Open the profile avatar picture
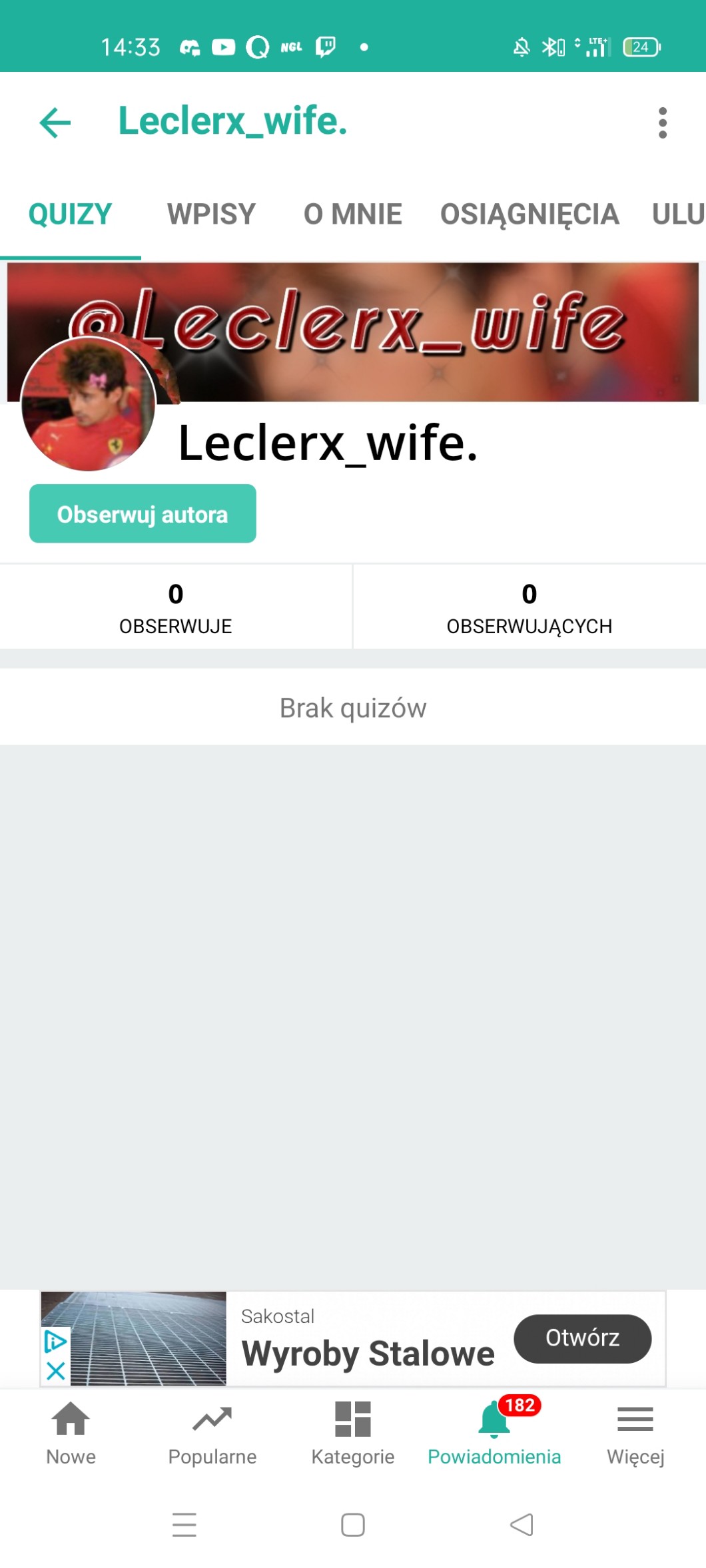This screenshot has height=1568, width=706. pos(89,404)
